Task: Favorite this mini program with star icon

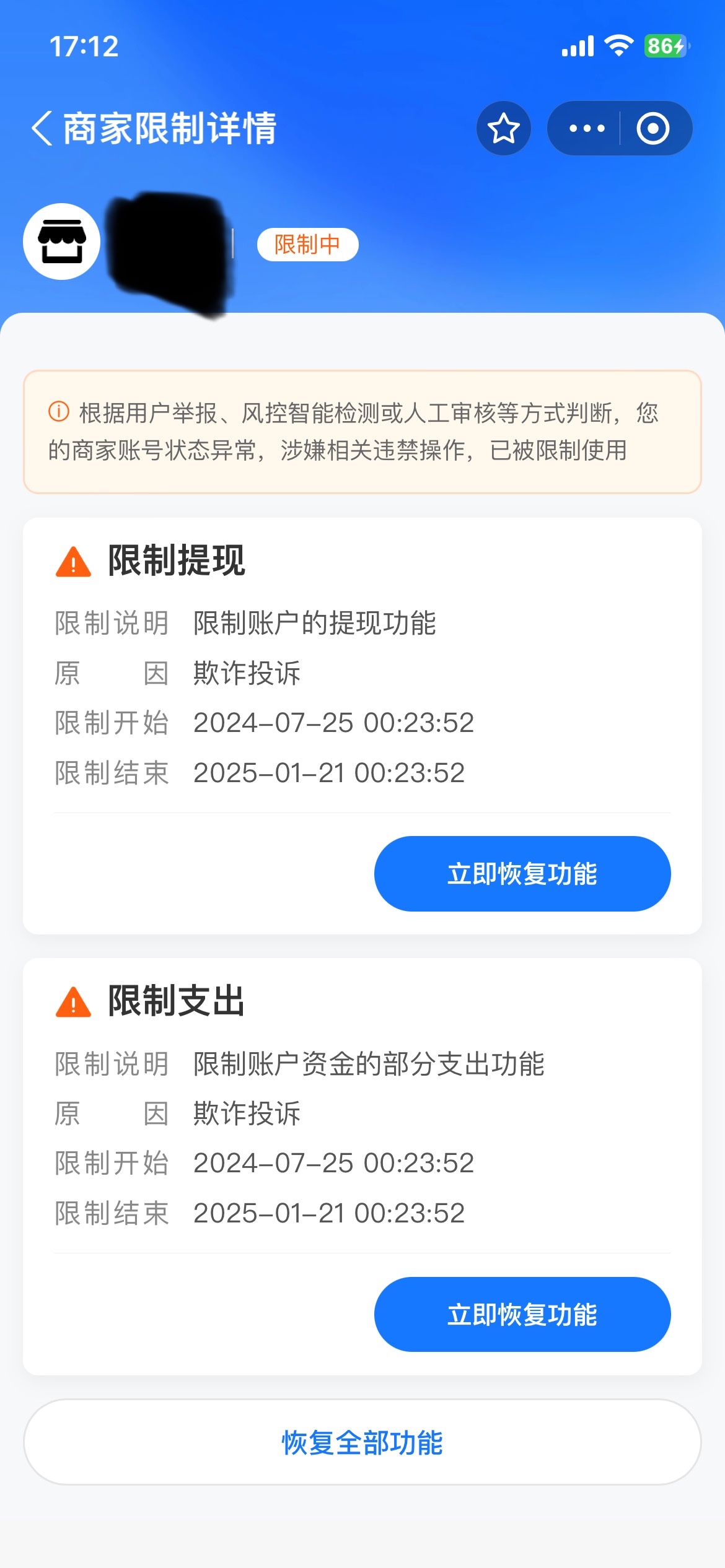Action: pos(503,128)
